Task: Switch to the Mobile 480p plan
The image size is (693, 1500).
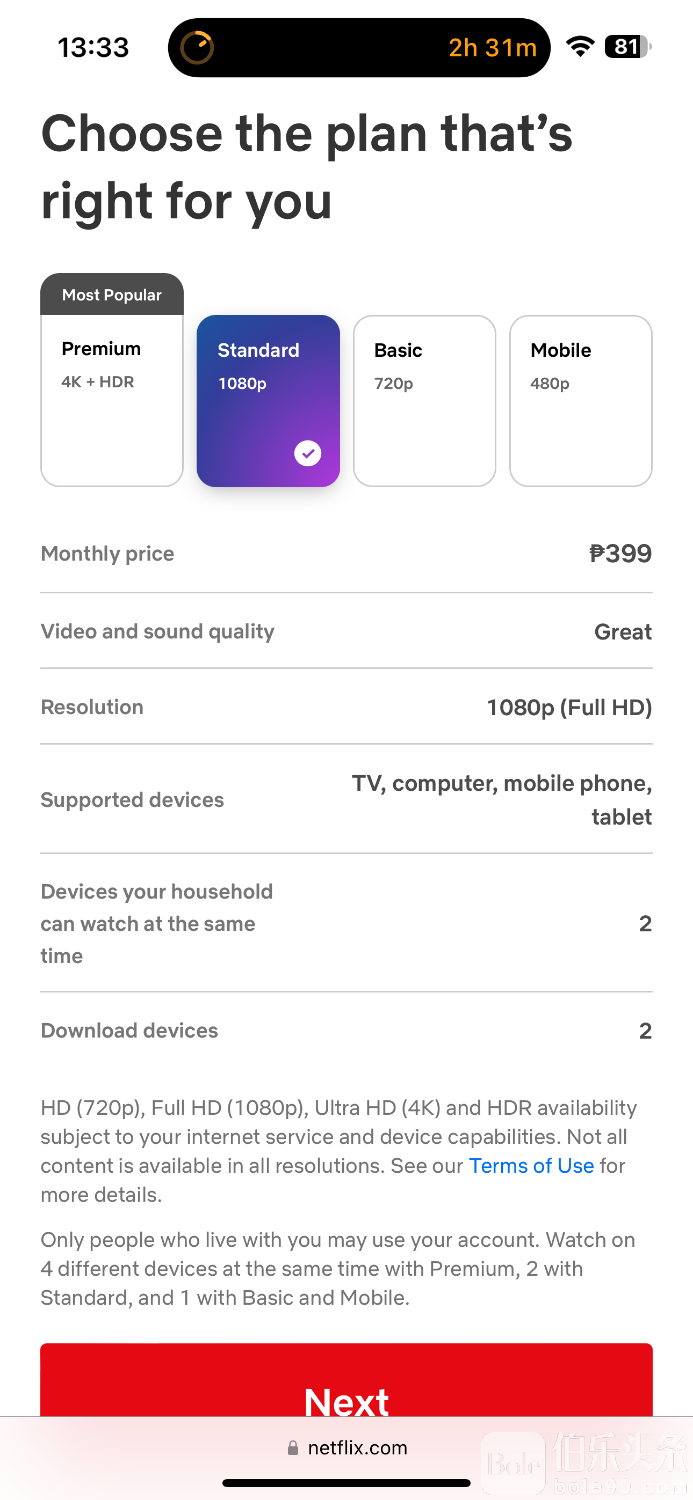Action: pos(581,401)
